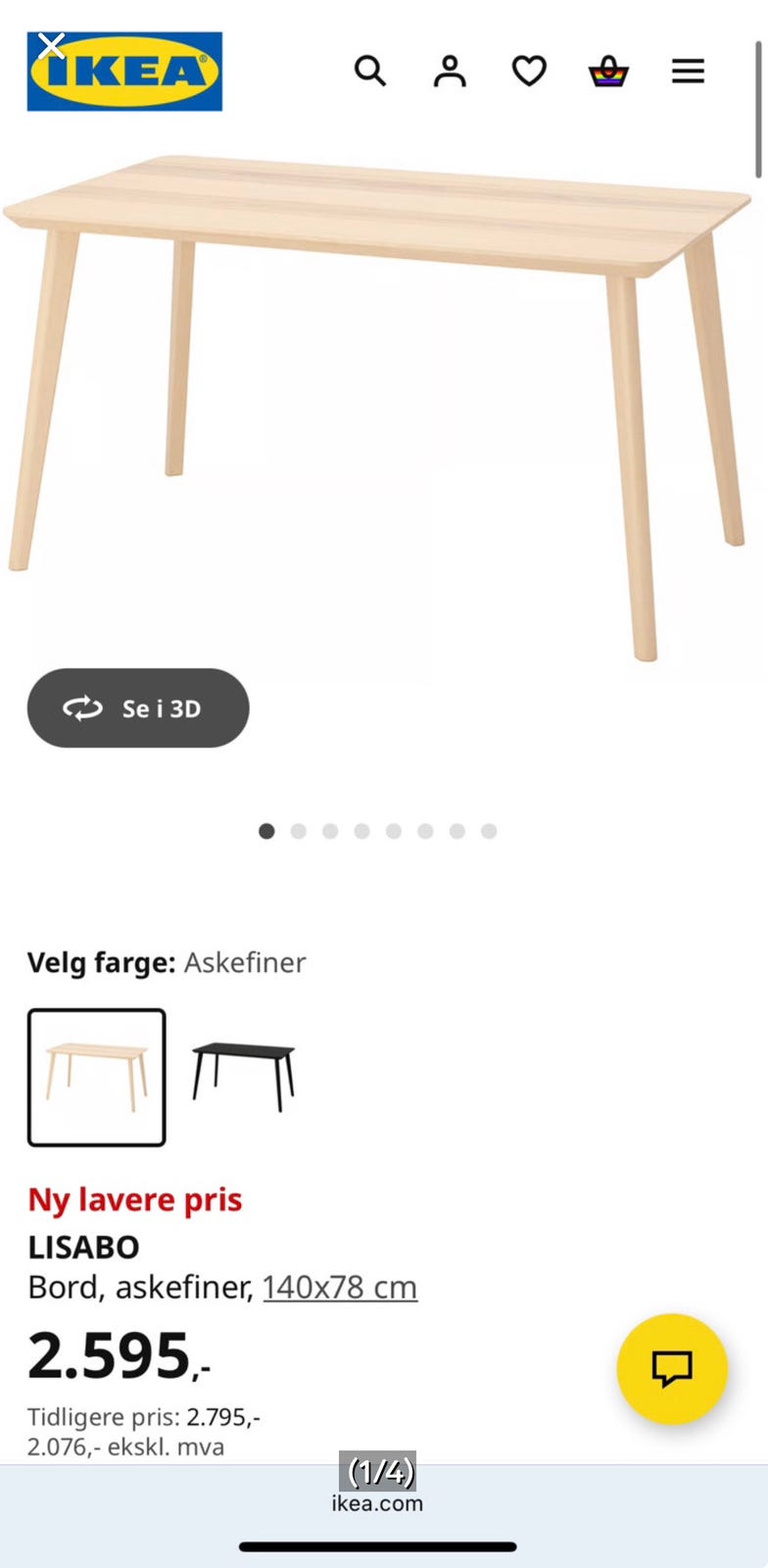
Task: Open the hamburger navigation menu
Action: (x=688, y=71)
